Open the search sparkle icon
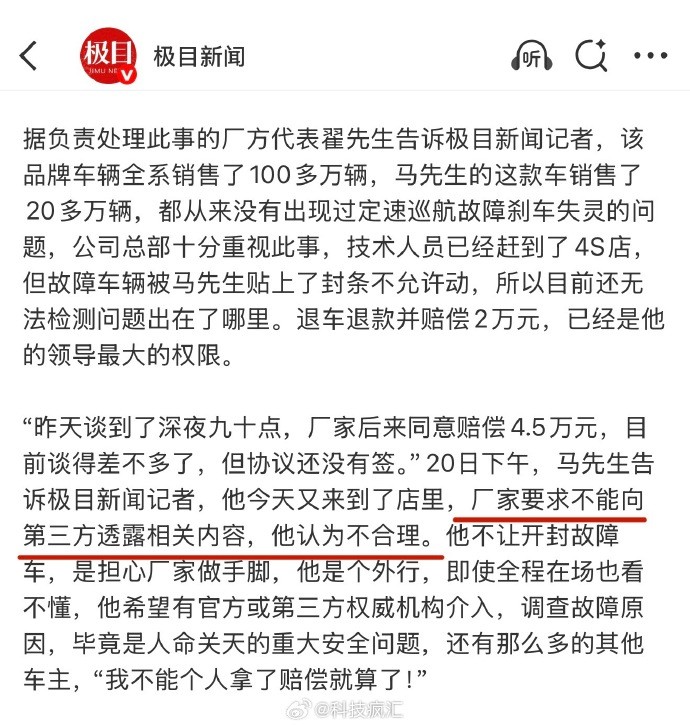This screenshot has height=726, width=690. pos(592,56)
